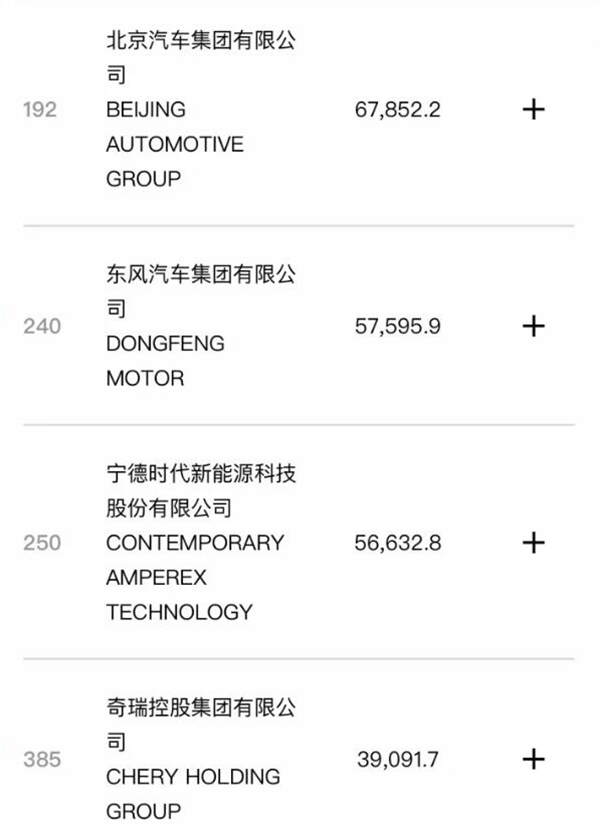Show more about Contemporary Amperex Technology

pos(534,543)
